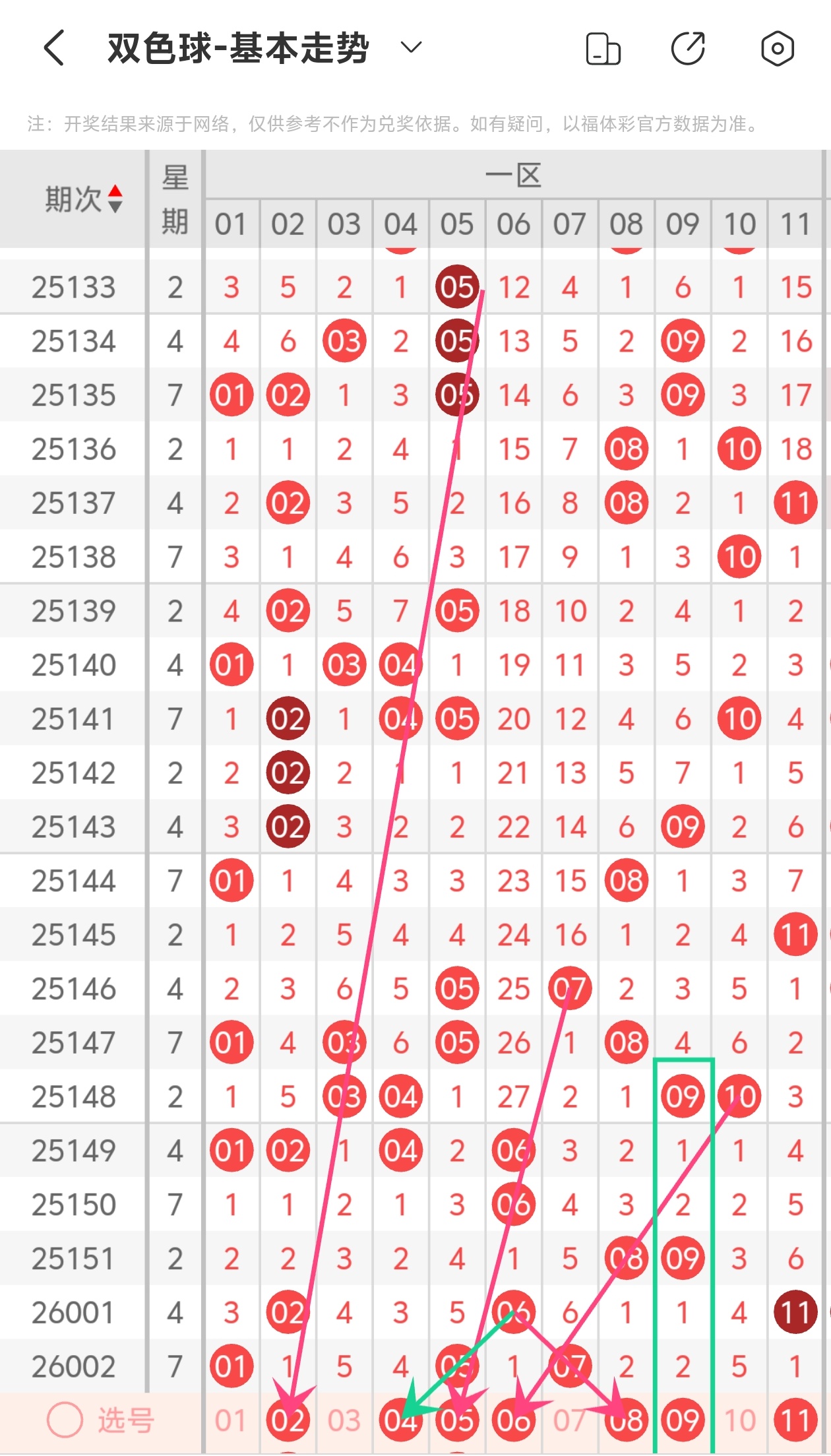Image resolution: width=831 pixels, height=1456 pixels.
Task: Deselect number 02 in the 选号 row
Action: tap(288, 1420)
